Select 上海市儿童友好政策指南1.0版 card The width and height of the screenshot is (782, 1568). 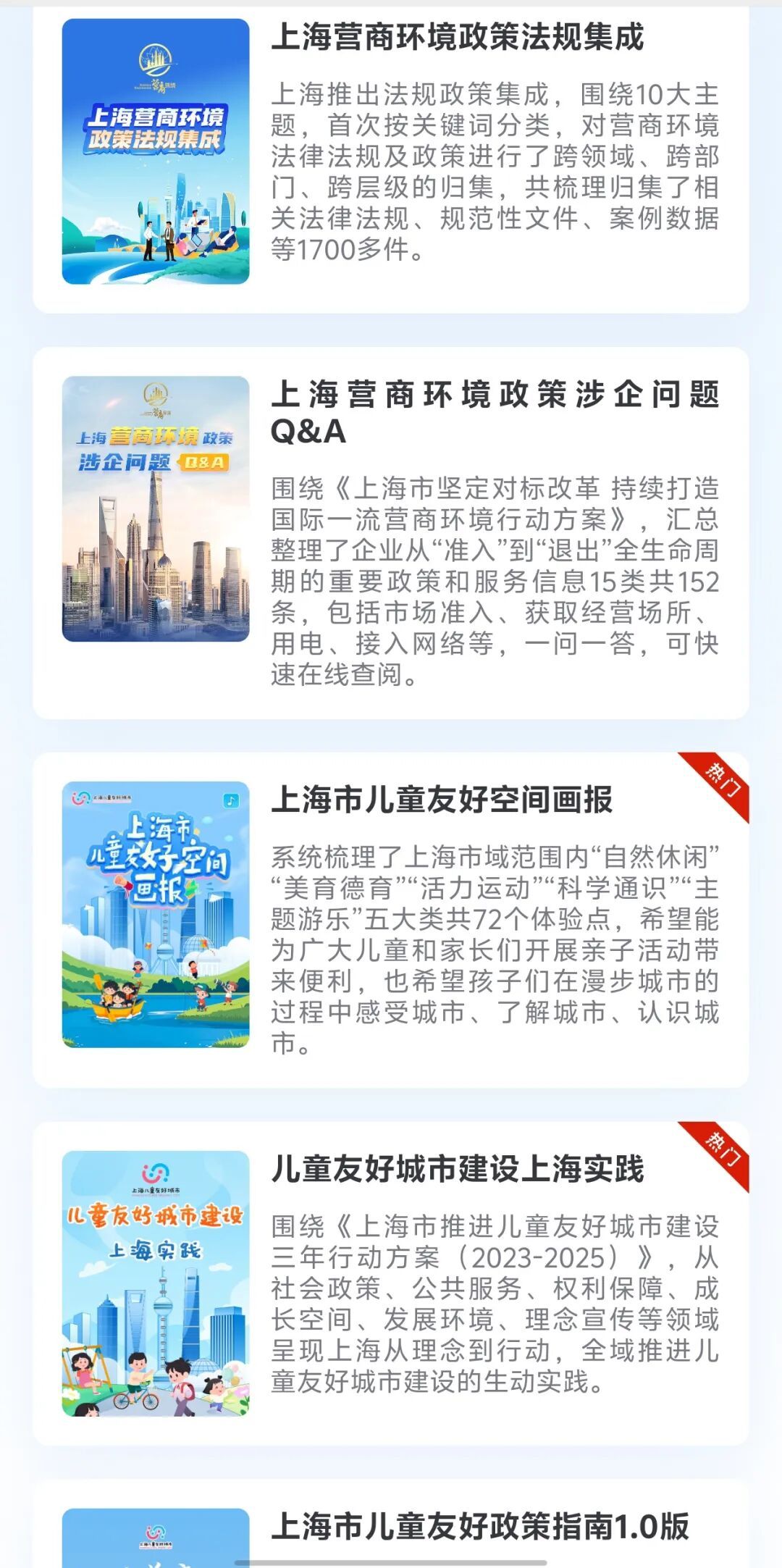pyautogui.click(x=391, y=1523)
